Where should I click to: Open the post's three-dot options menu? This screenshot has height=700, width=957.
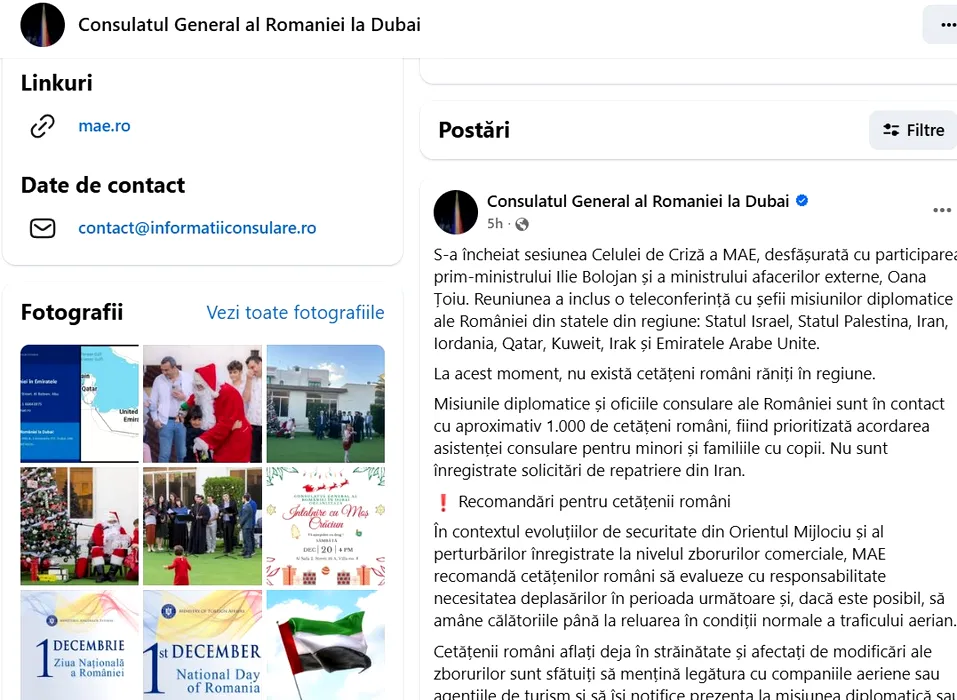point(941,210)
